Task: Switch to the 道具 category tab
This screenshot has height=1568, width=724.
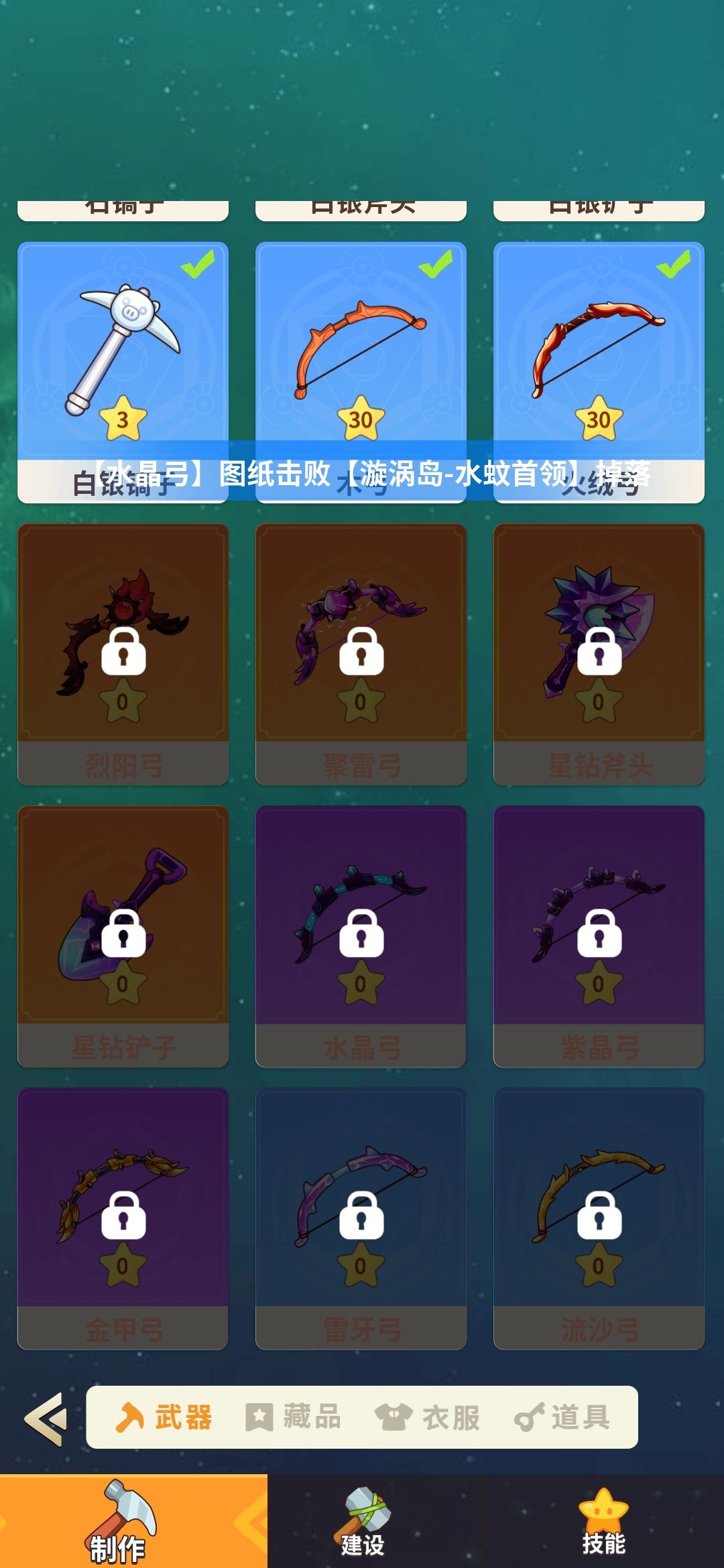Action: click(x=562, y=1417)
